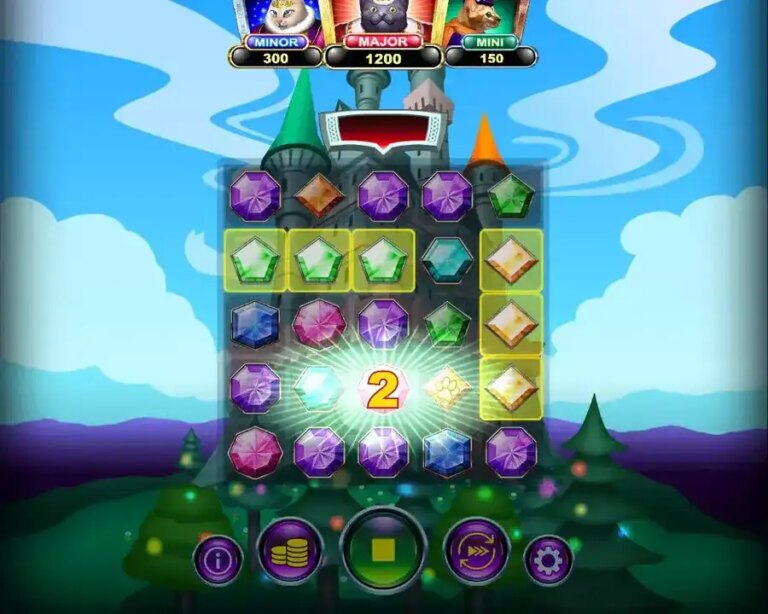Screen dimensions: 768x614
Task: Open the game info button
Action: coord(218,560)
